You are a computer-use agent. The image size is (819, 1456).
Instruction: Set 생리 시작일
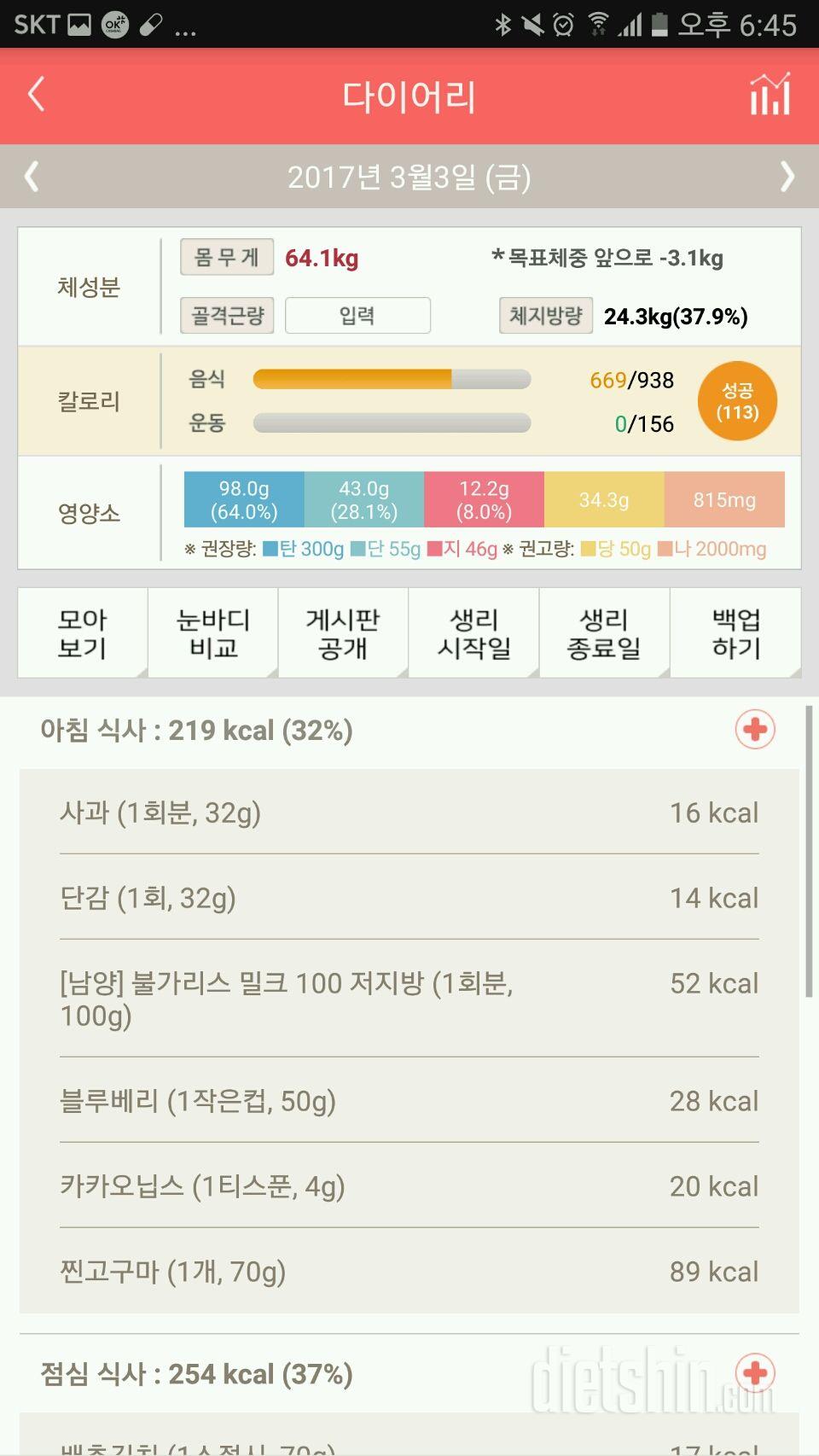coord(473,633)
